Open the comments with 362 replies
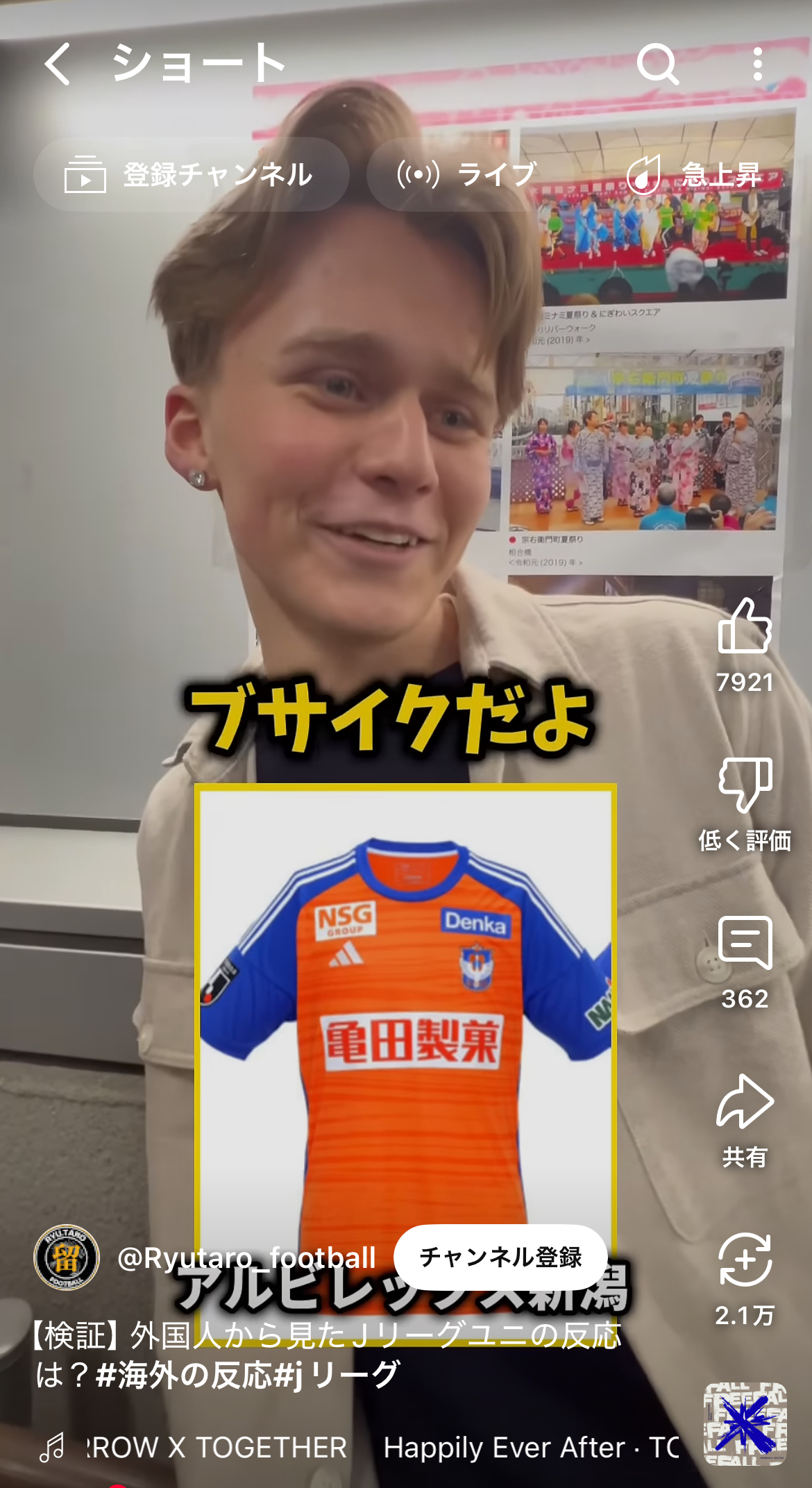Screen dimensions: 812x1488 pyautogui.click(x=745, y=944)
